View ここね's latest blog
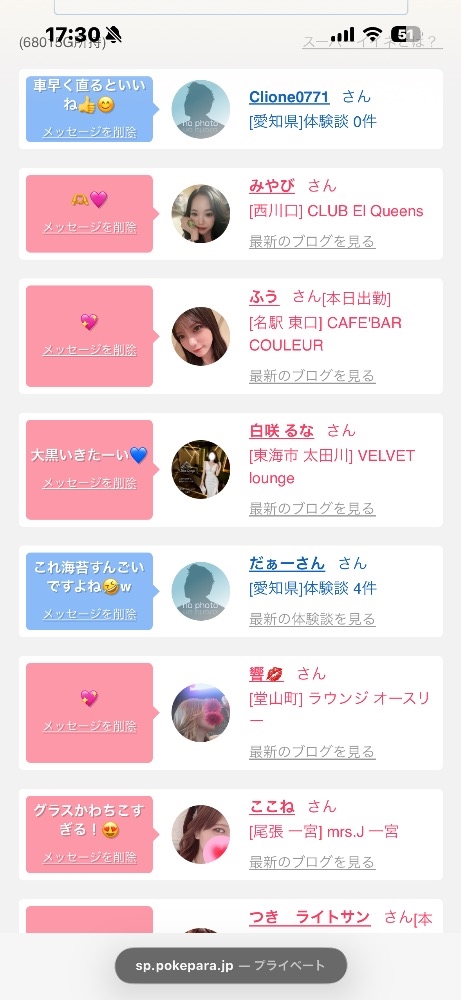 click(x=312, y=862)
